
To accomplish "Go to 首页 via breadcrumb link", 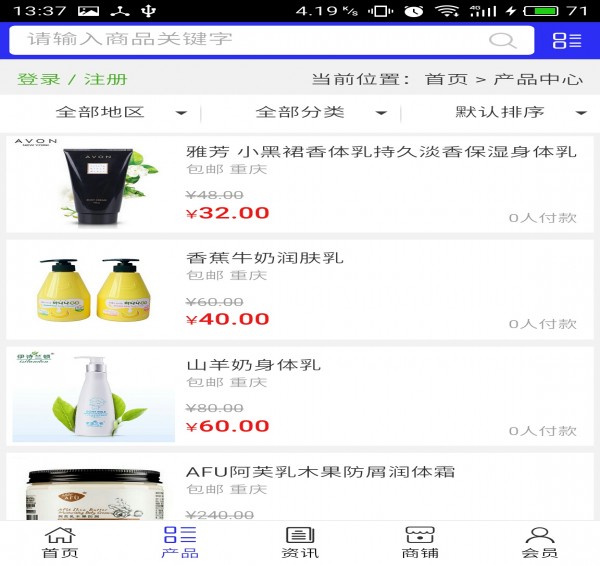I will coord(446,79).
